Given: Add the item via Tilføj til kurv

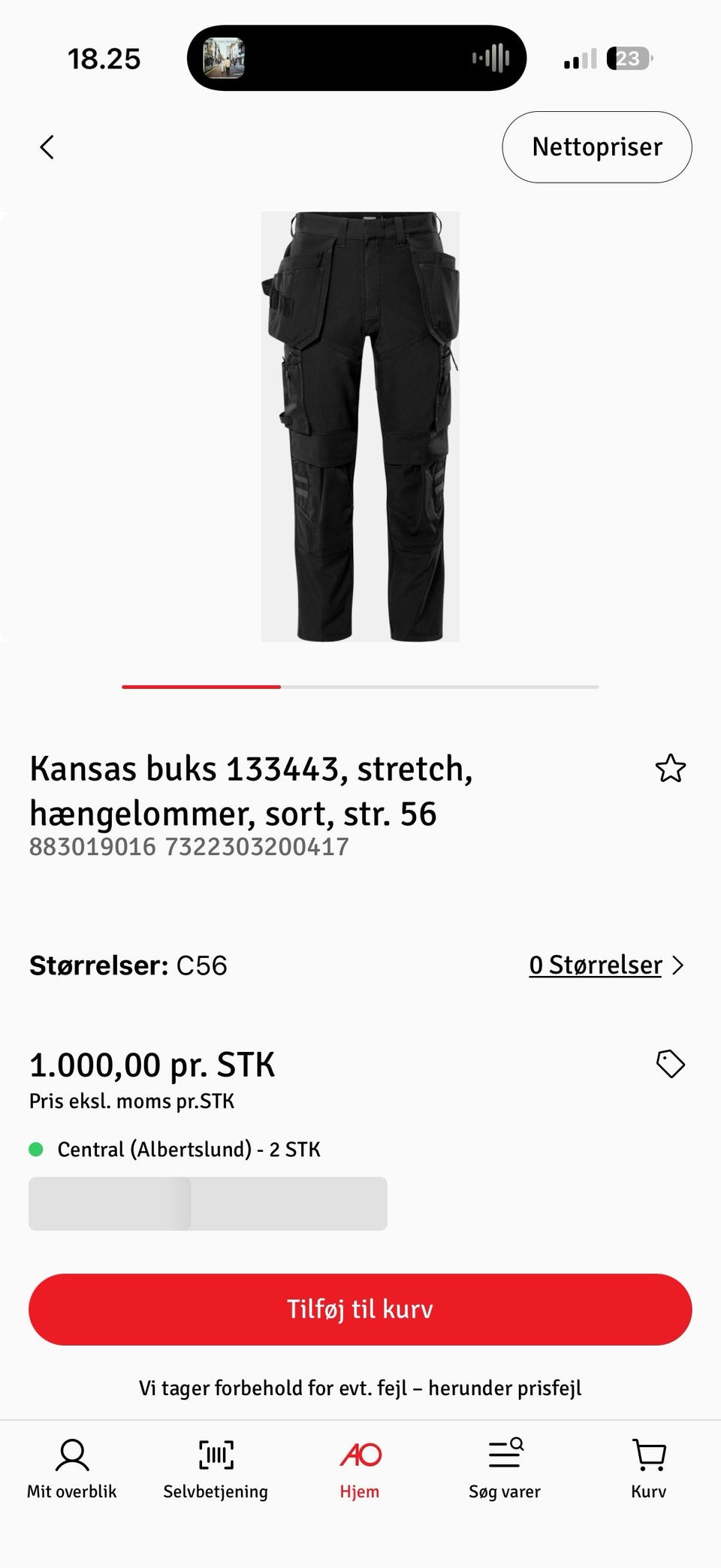Looking at the screenshot, I should 360,1309.
